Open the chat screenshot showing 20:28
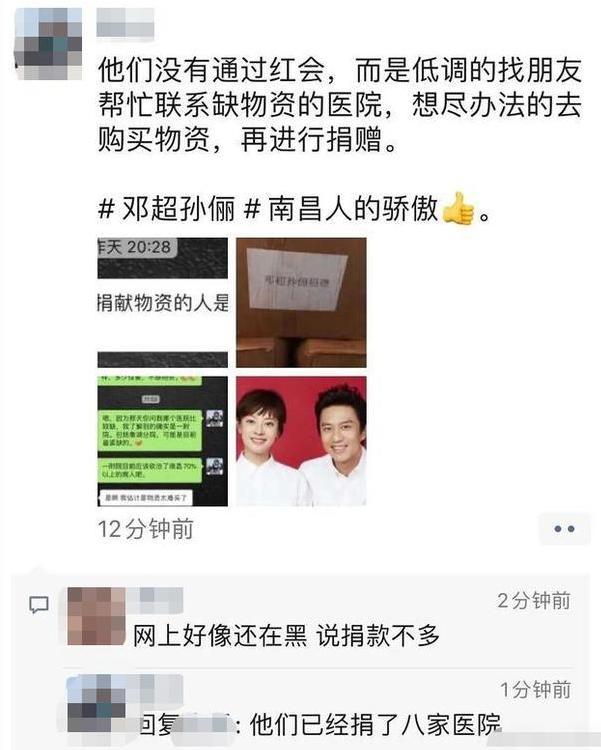The height and width of the screenshot is (750, 601). (x=162, y=302)
